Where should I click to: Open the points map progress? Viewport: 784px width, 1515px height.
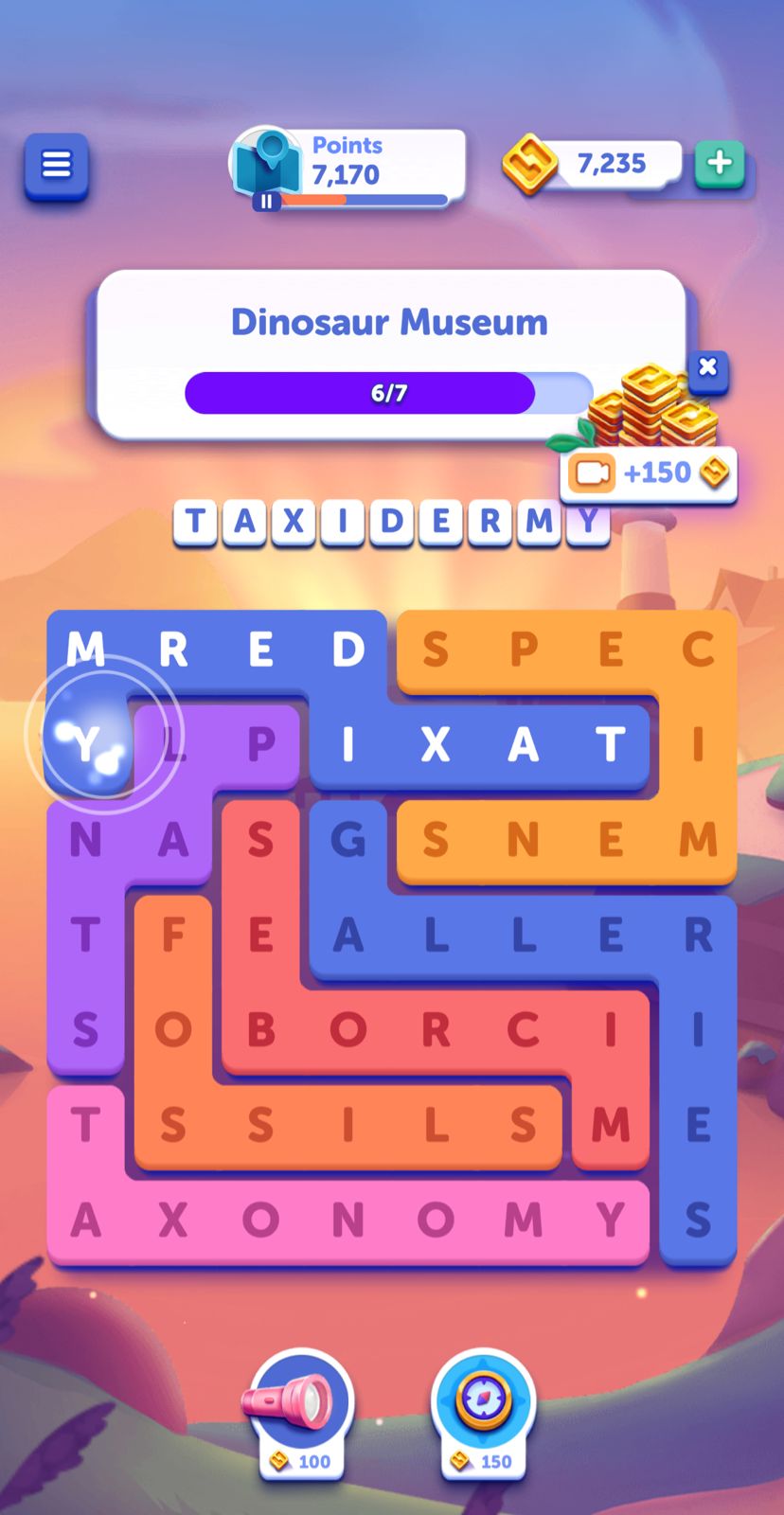coord(347,167)
